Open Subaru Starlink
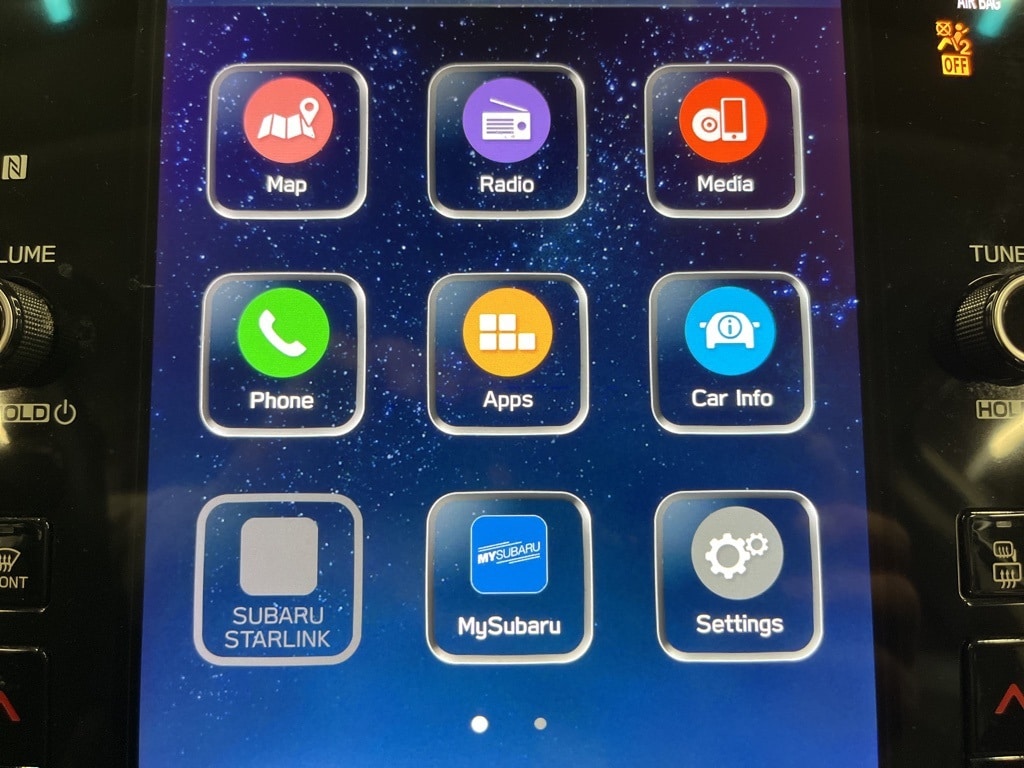1024x768 pixels. click(x=279, y=578)
